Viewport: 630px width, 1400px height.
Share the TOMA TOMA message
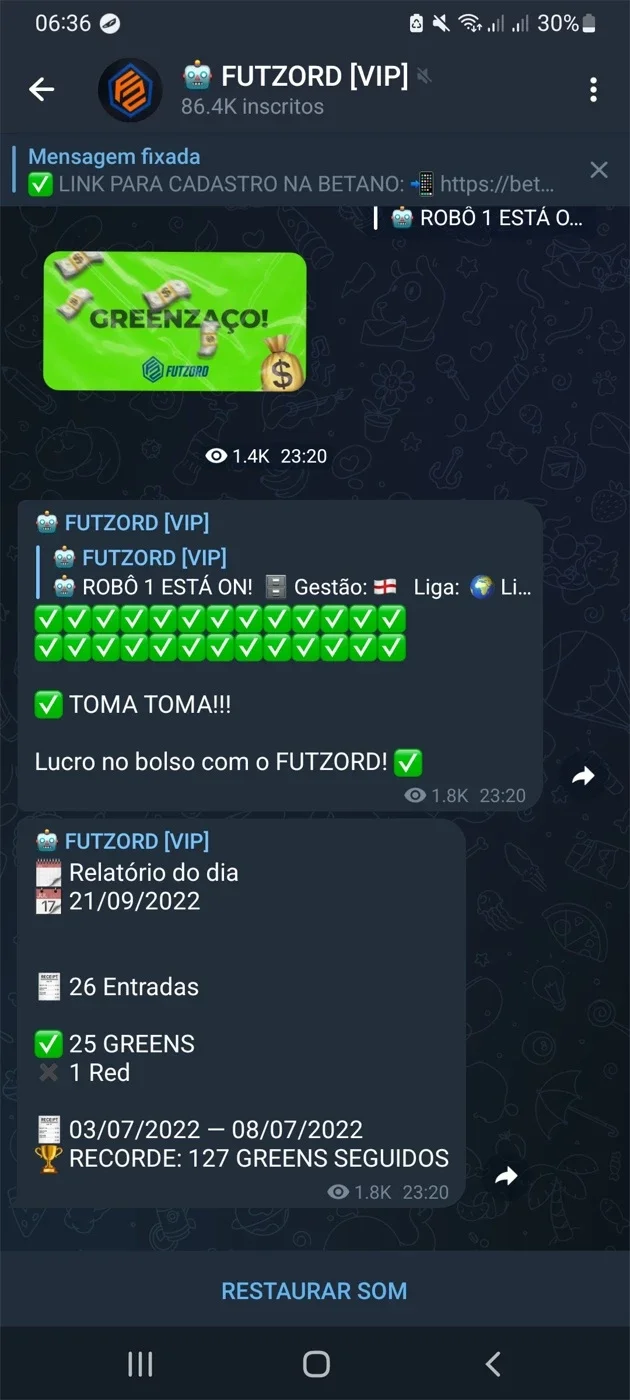click(583, 776)
